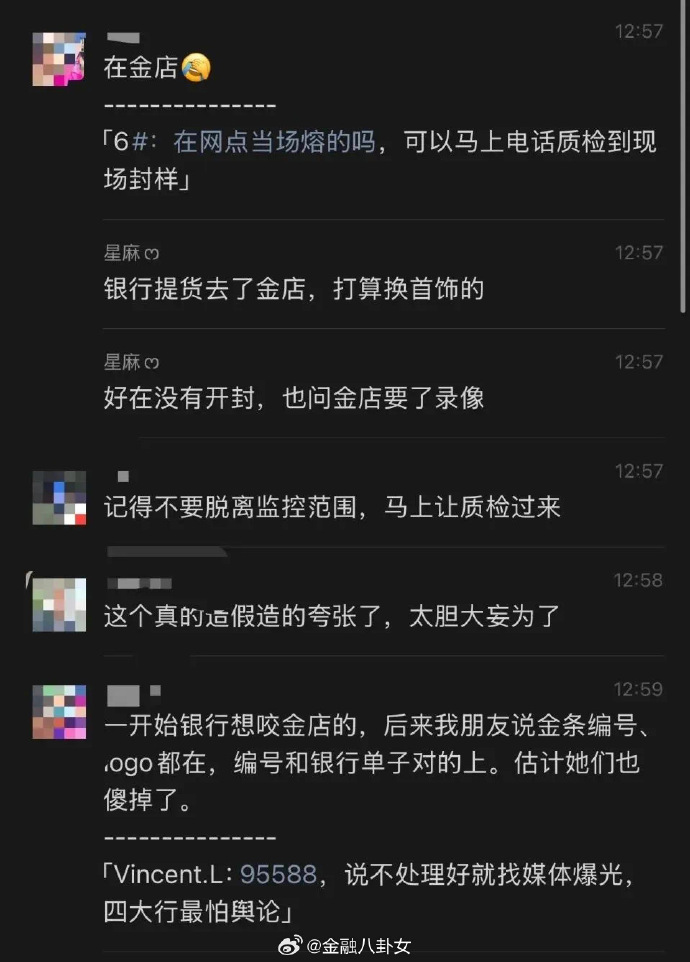
Task: View profile of user saying 记得不要脱离监控范围
Action: point(58,497)
